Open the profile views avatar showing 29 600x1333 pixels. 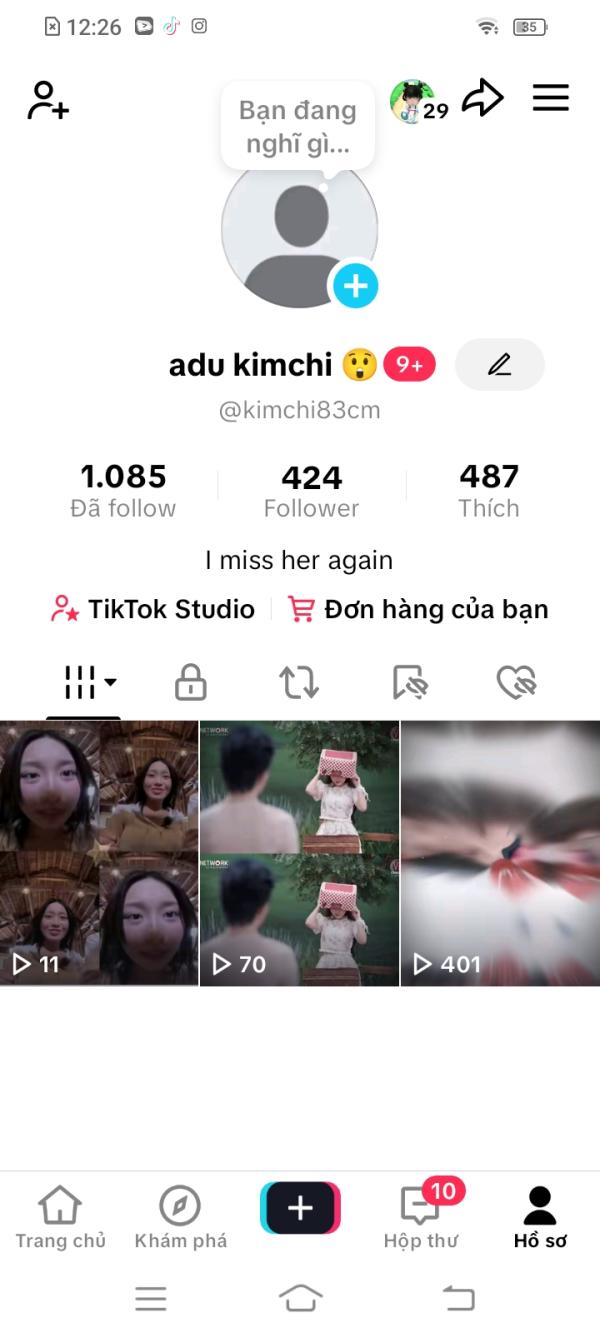[415, 101]
